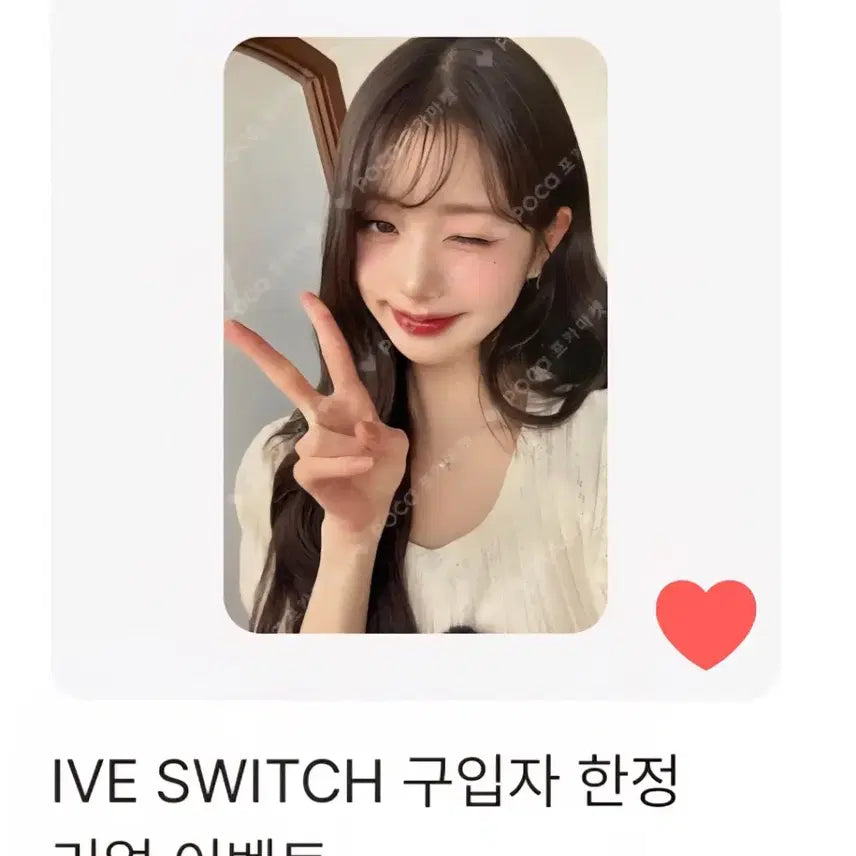Image resolution: width=856 pixels, height=856 pixels.
Task: Like the photocard with the heart icon
Action: tap(706, 624)
